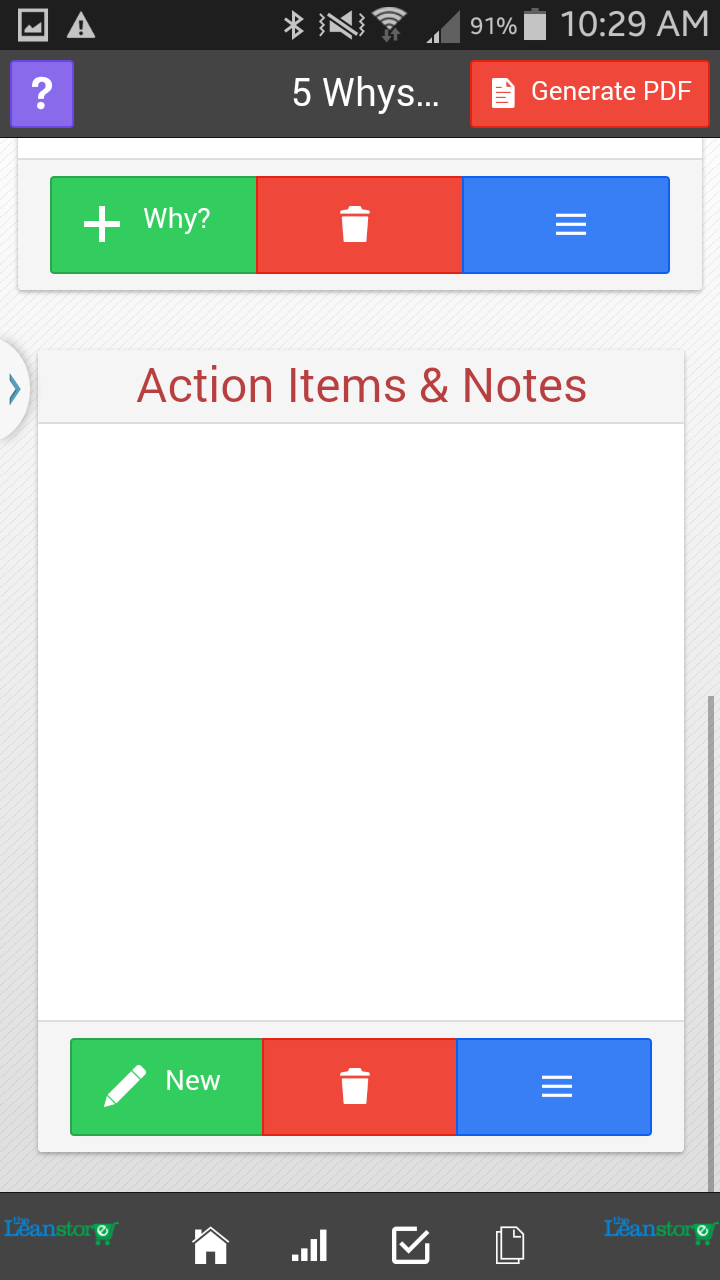The height and width of the screenshot is (1280, 720).
Task: Add a new Why? entry
Action: (154, 225)
